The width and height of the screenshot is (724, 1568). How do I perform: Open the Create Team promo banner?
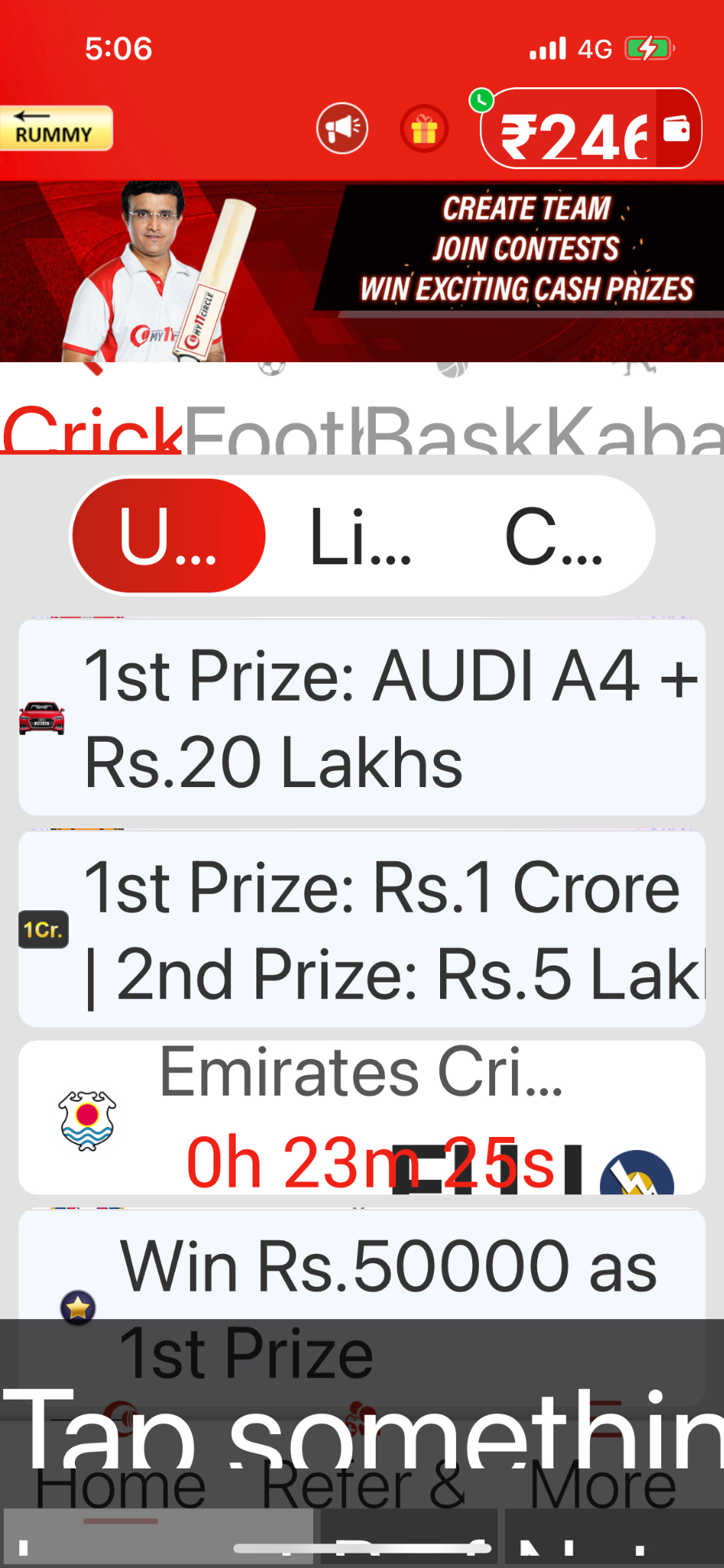point(362,271)
